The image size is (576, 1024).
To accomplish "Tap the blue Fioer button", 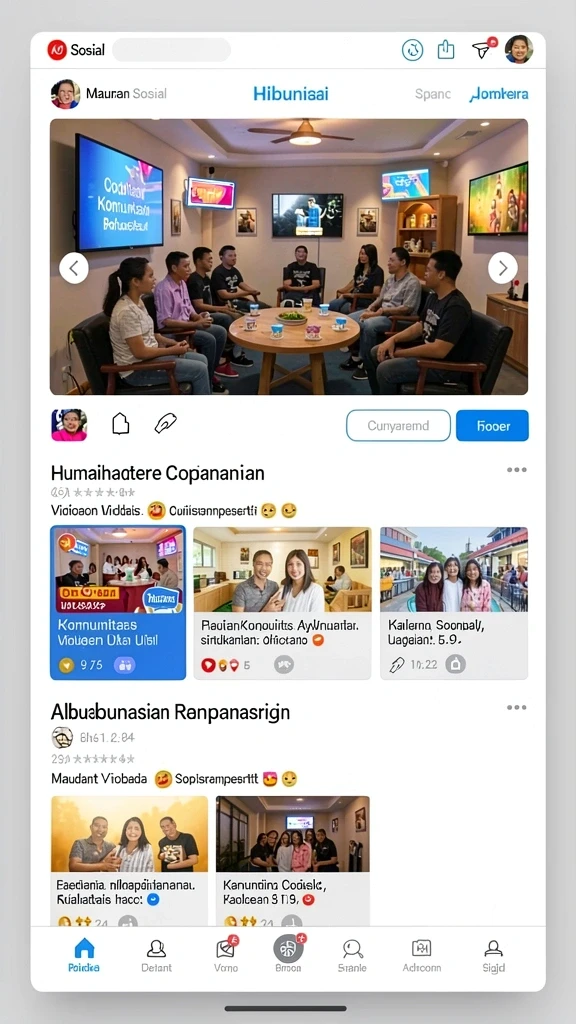I will pos(492,426).
